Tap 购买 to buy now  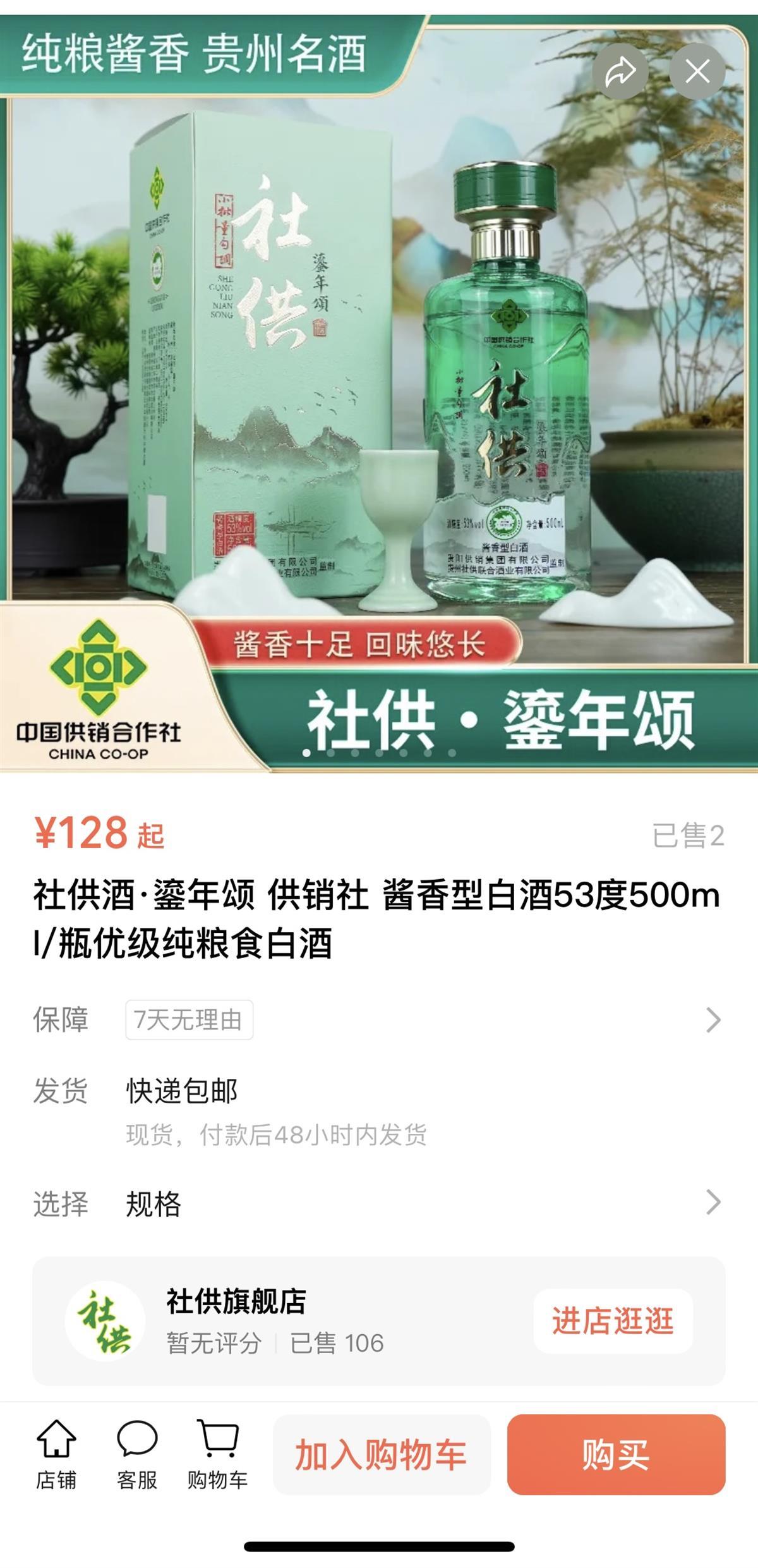(616, 1455)
